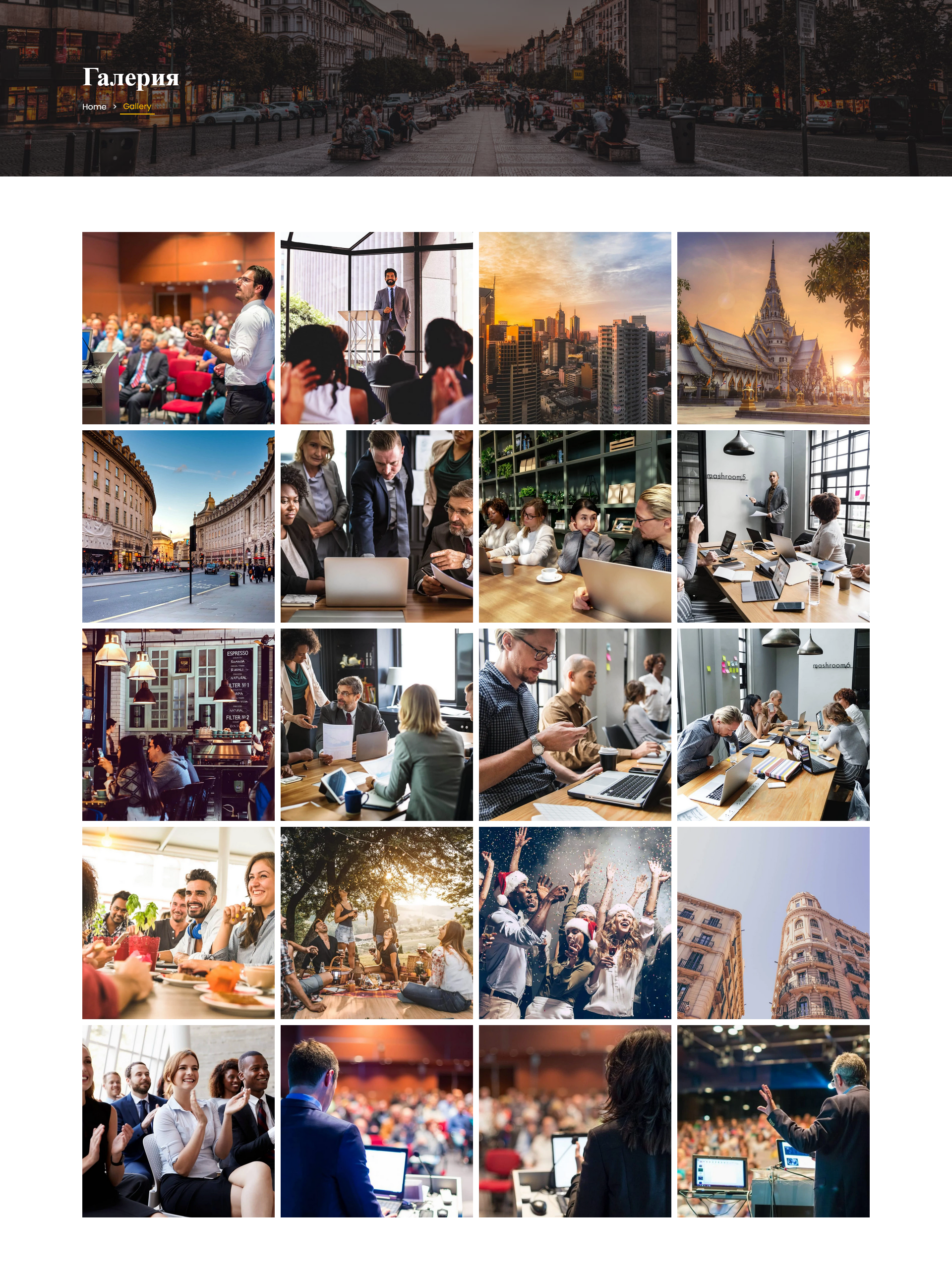View the picnic under the tree photo
Screen dimensions: 952x1270
click(377, 923)
